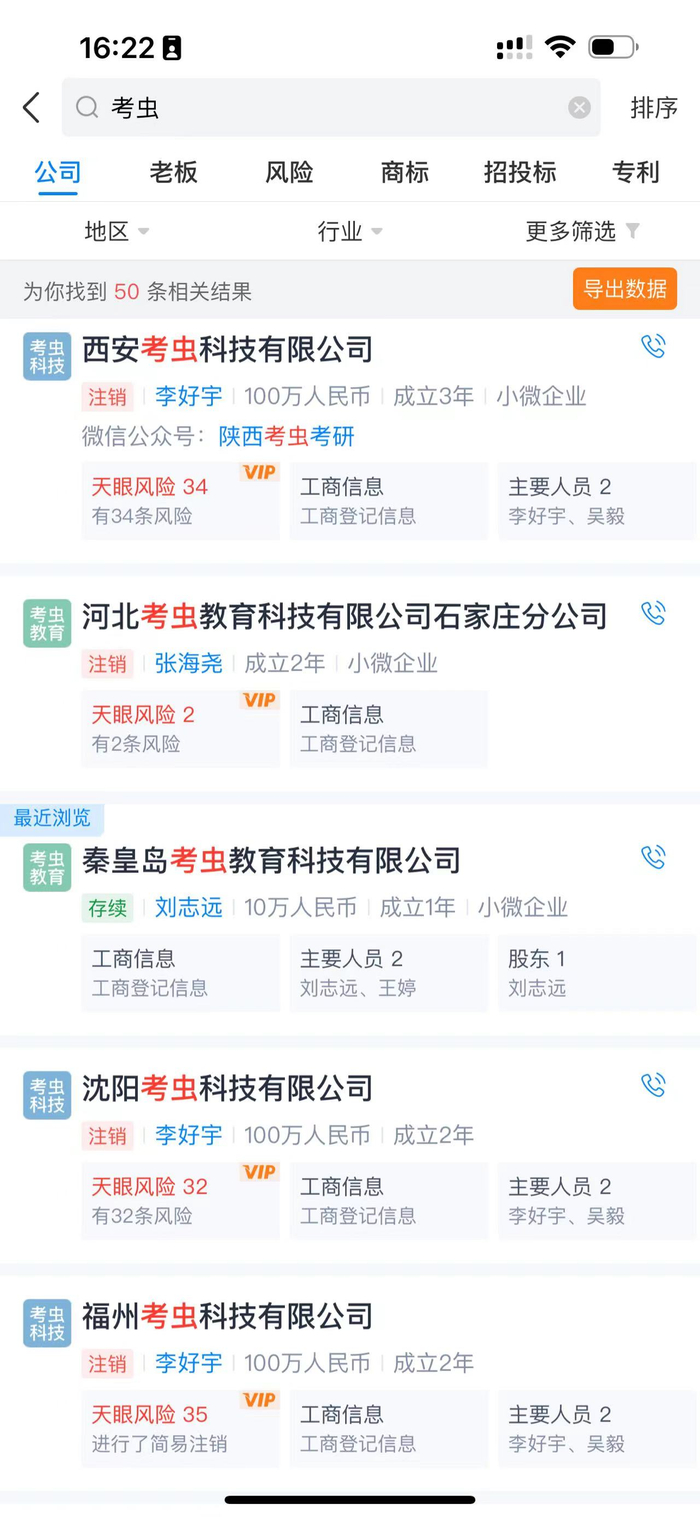Image resolution: width=700 pixels, height=1517 pixels.
Task: Open the 陕西考虫考研 WeChat account link
Action: (287, 437)
